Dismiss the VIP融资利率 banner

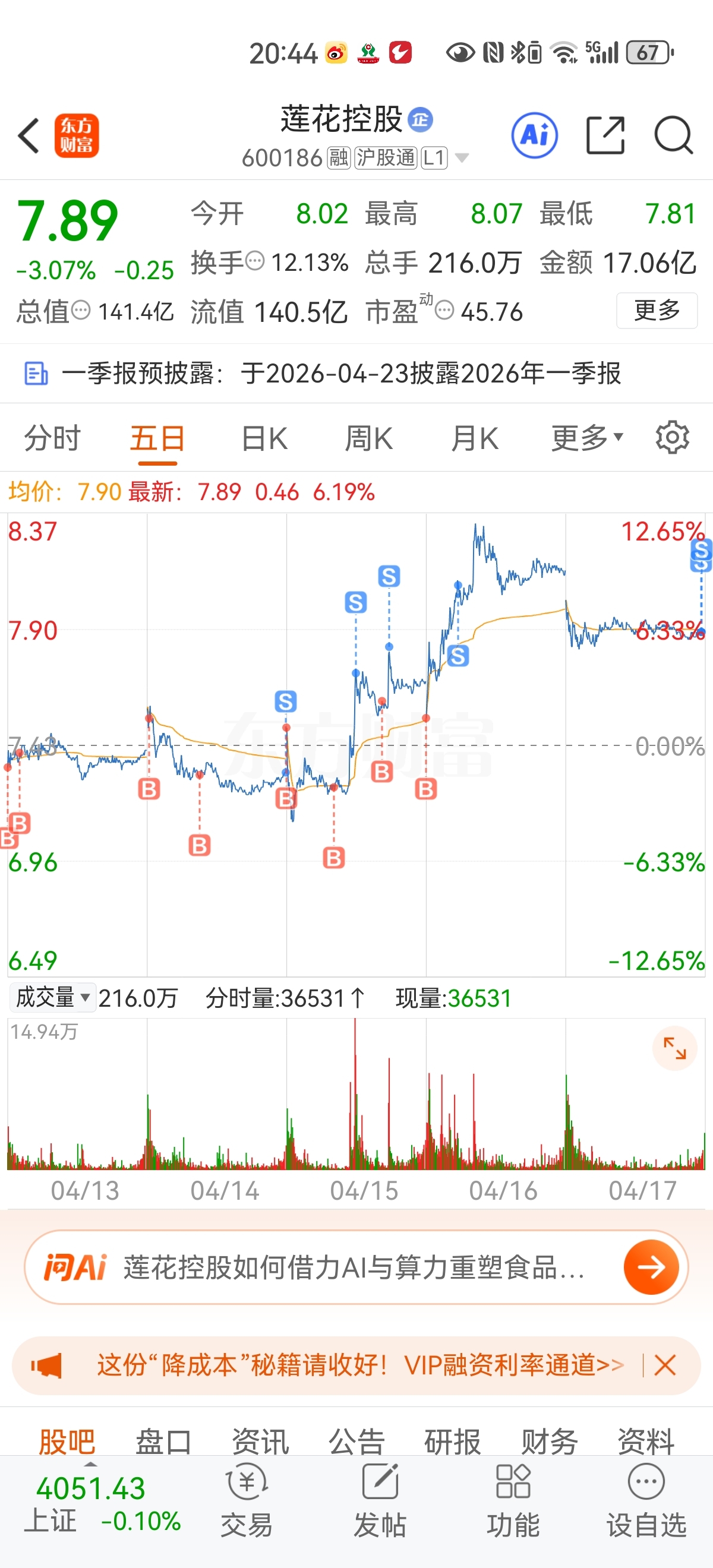pyautogui.click(x=665, y=1365)
